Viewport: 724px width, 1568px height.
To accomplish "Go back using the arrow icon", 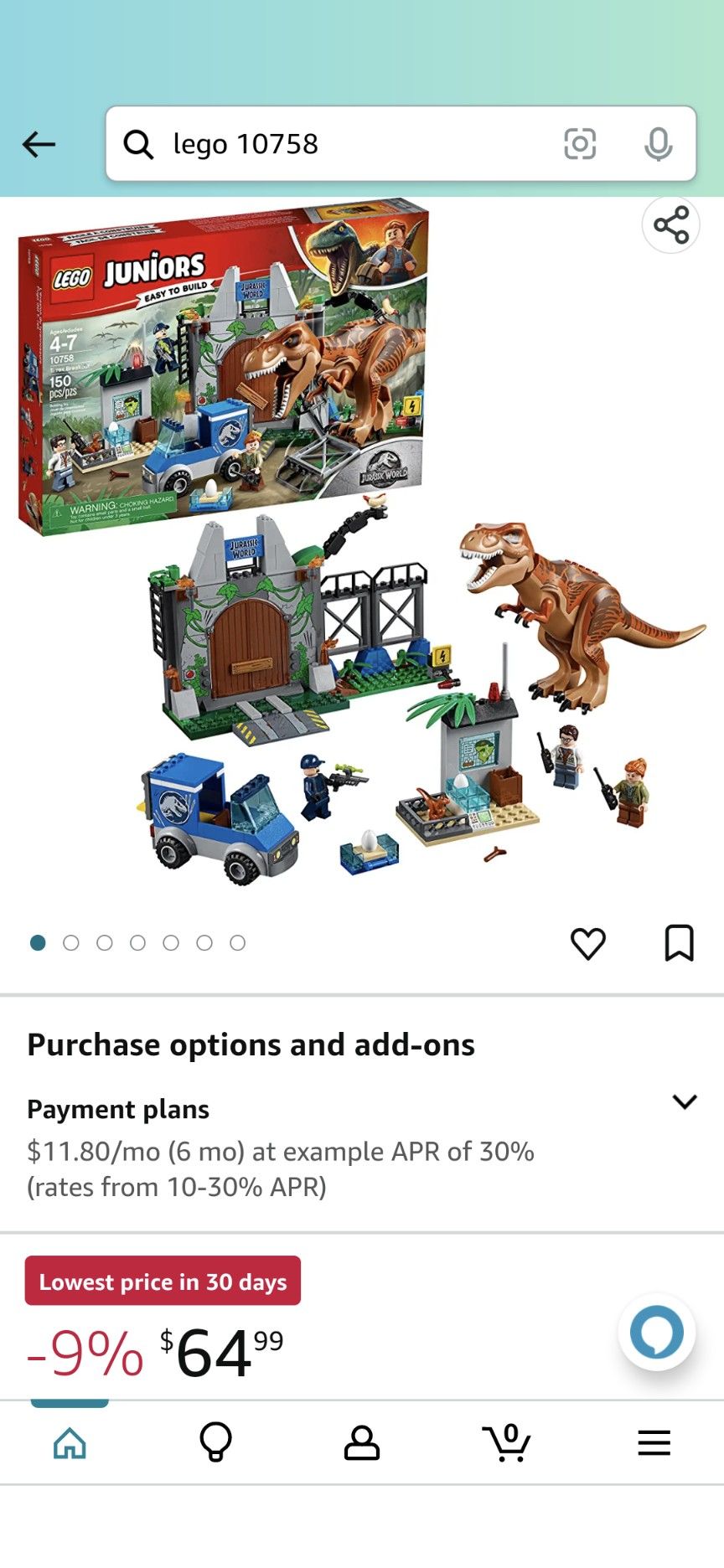I will [39, 144].
